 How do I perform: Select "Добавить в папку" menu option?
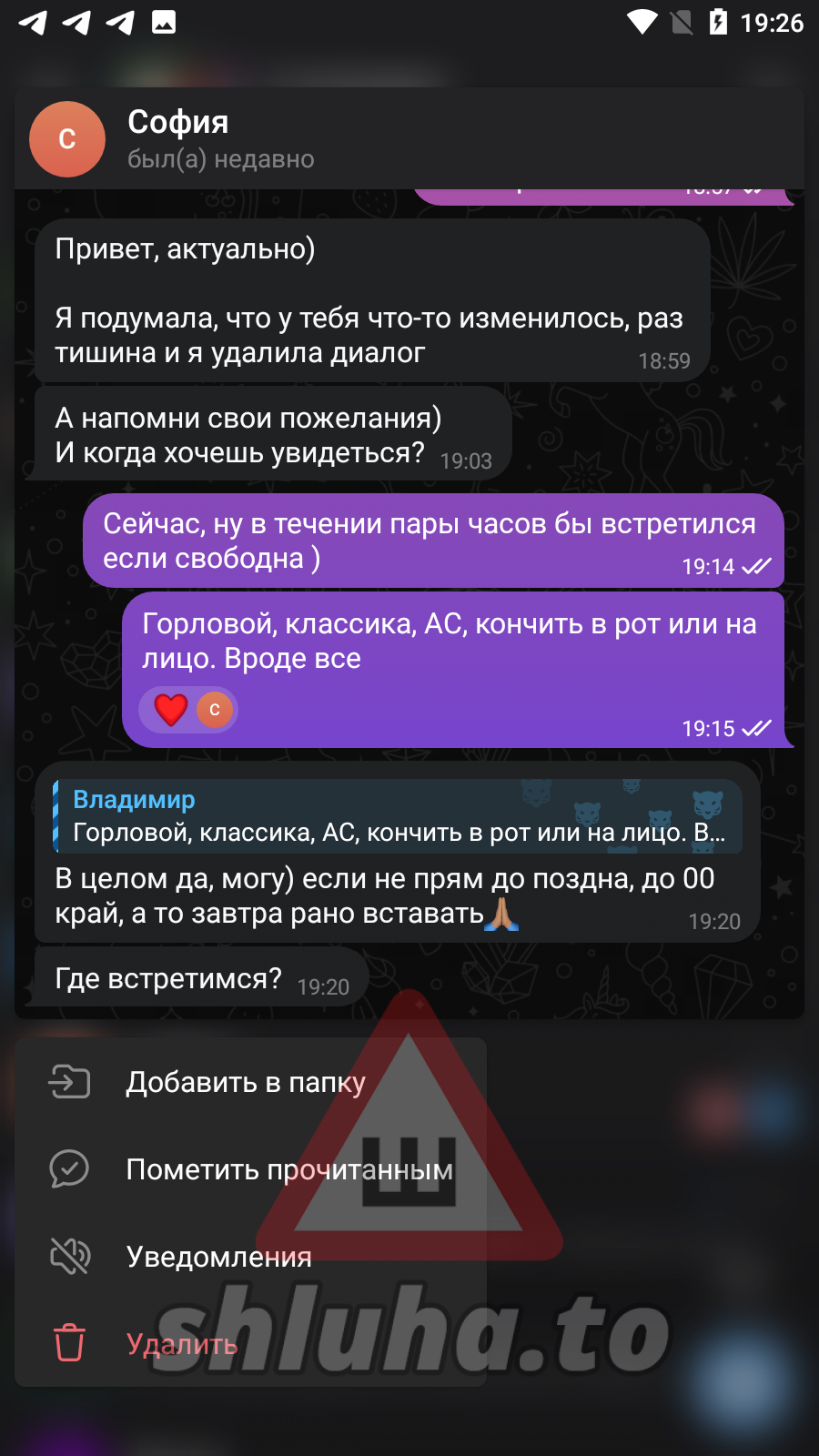tap(246, 1082)
